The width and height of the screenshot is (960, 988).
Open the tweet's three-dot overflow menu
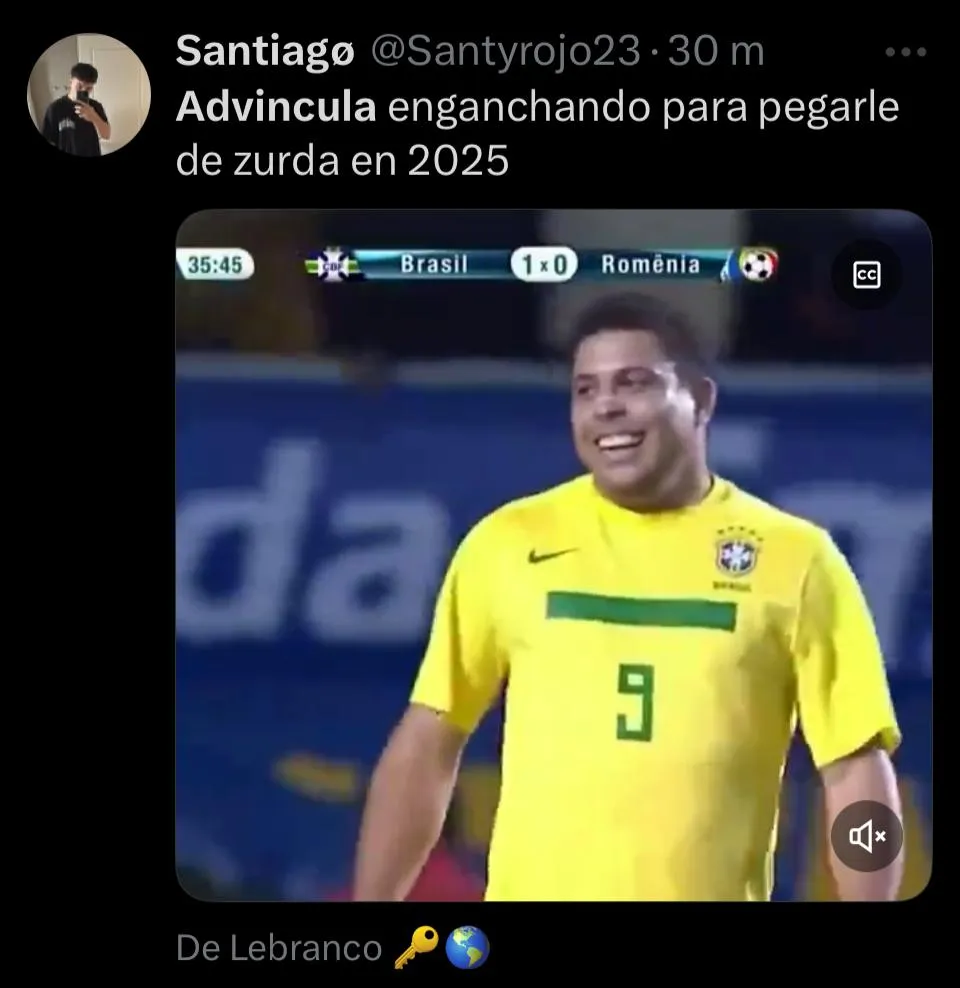point(906,53)
